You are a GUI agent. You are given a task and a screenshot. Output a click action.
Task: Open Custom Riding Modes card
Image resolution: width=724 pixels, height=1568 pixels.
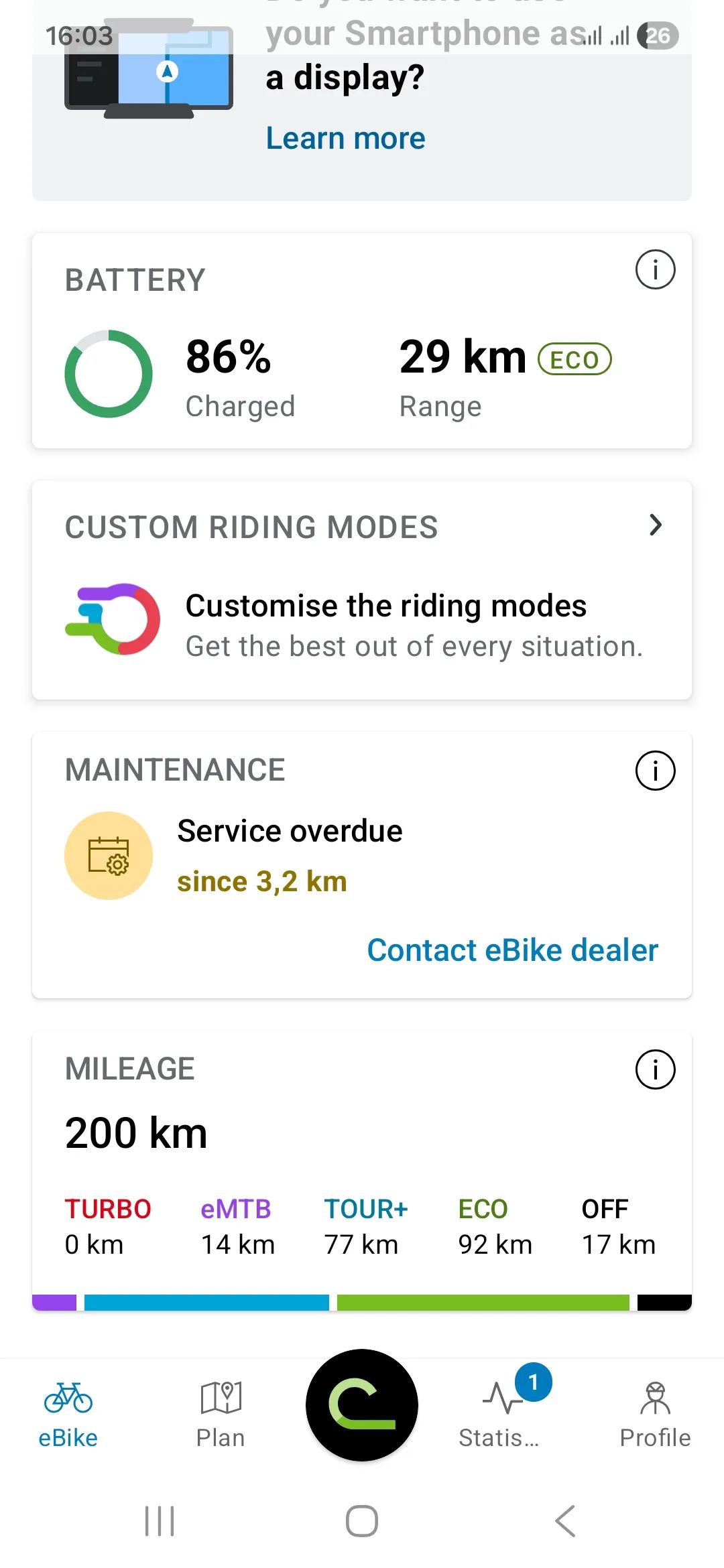[362, 590]
